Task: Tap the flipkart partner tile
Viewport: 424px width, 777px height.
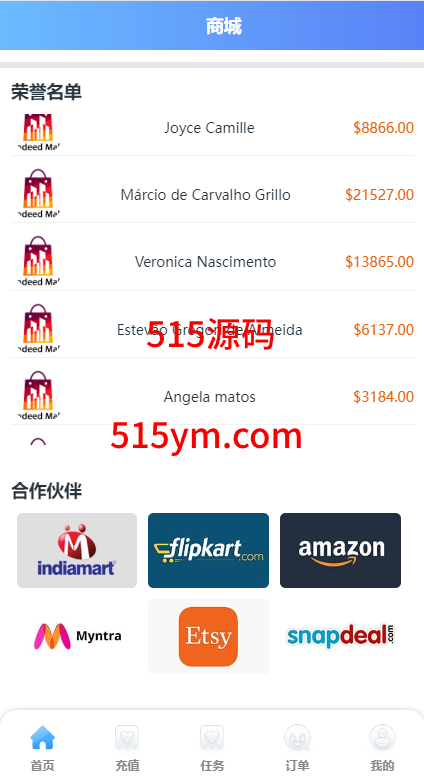Action: (209, 551)
